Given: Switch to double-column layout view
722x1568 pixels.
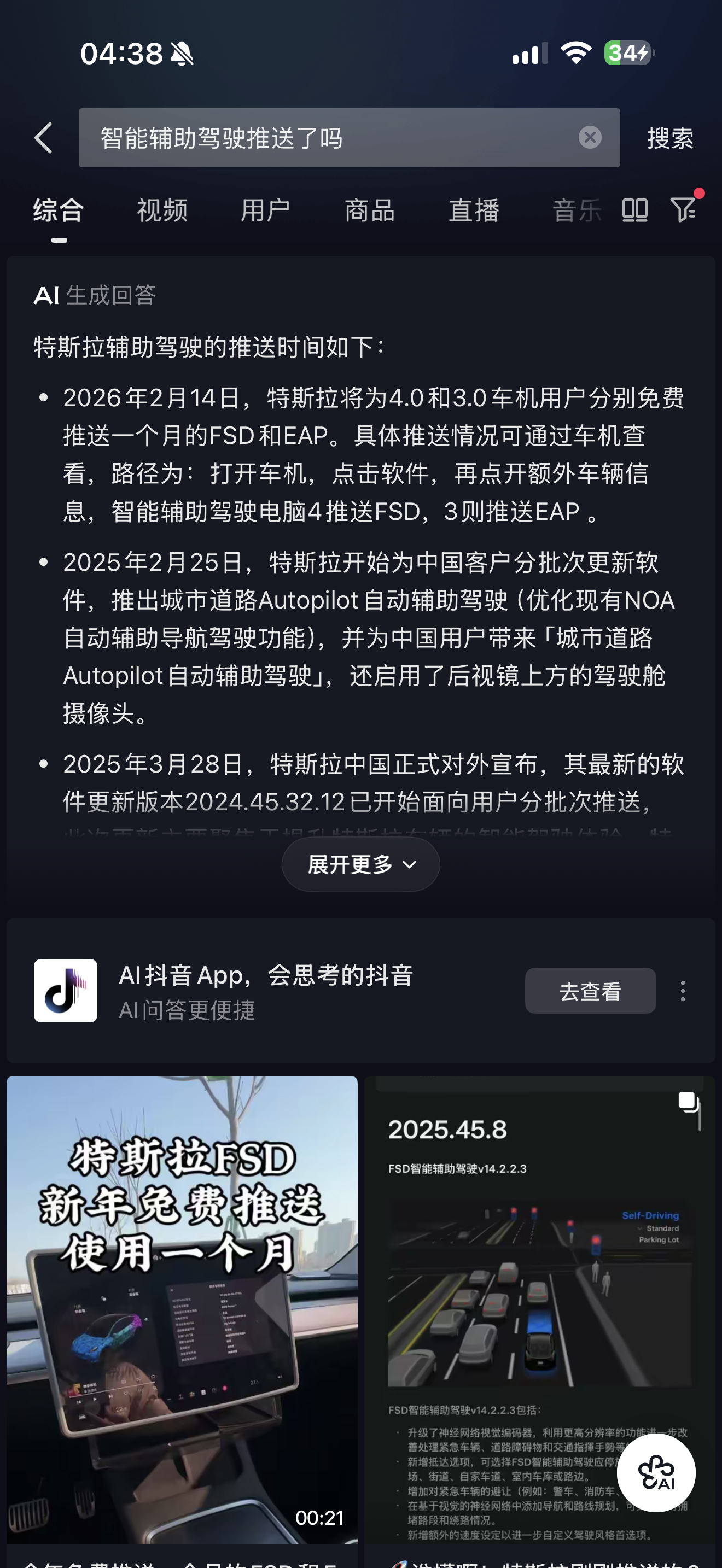Looking at the screenshot, I should pyautogui.click(x=635, y=209).
